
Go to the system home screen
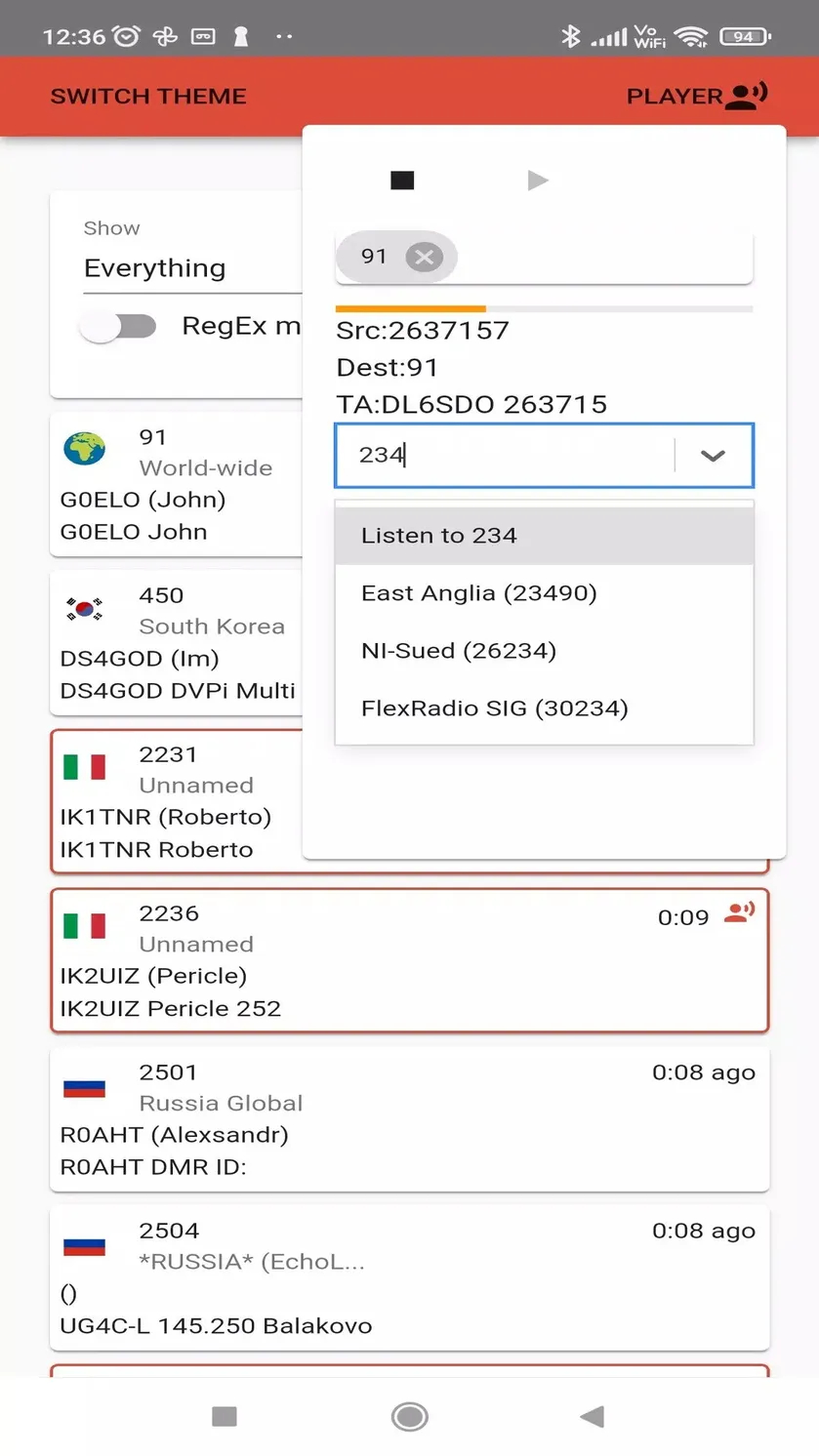(x=410, y=1416)
